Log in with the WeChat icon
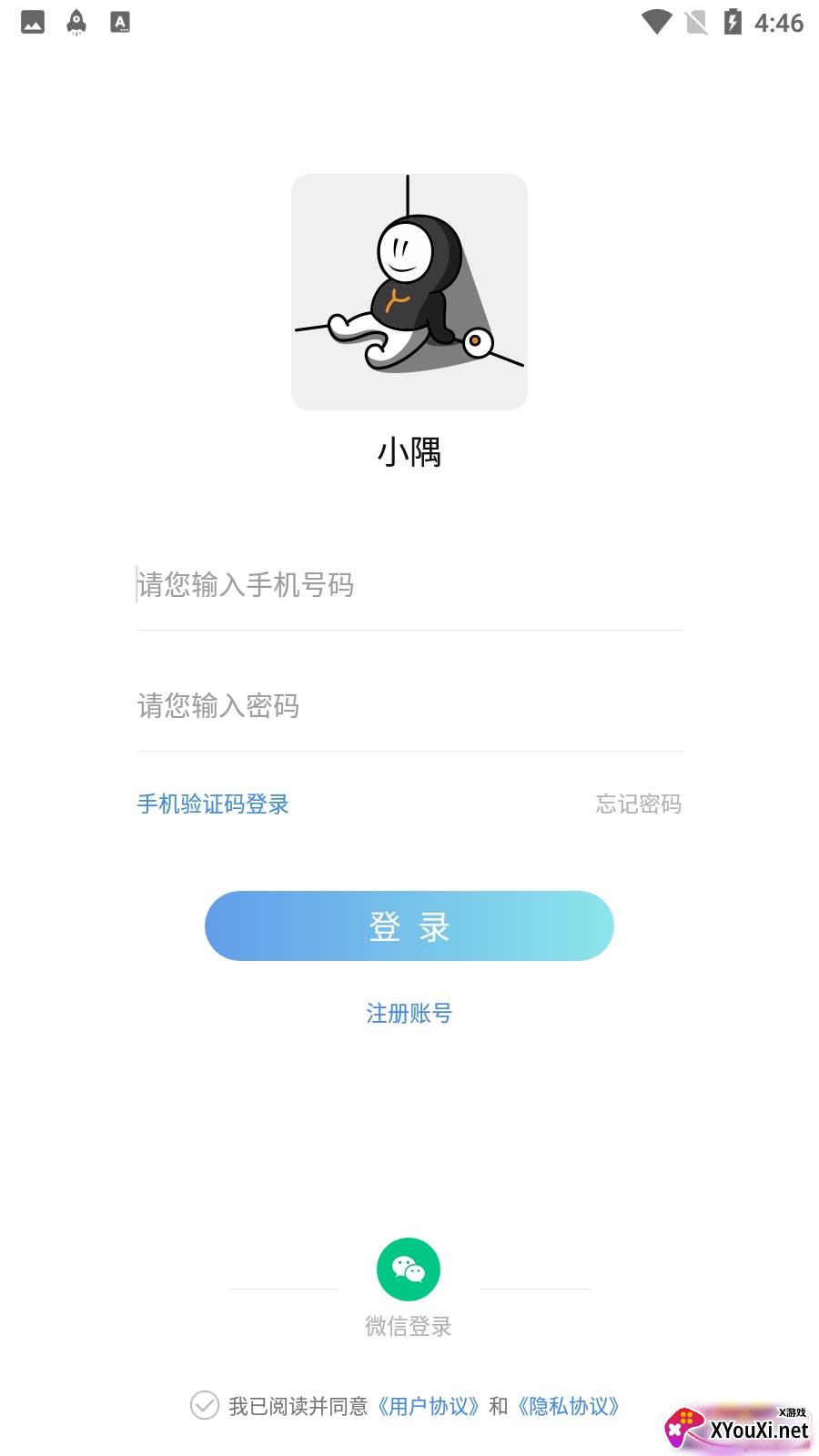 [x=409, y=1270]
